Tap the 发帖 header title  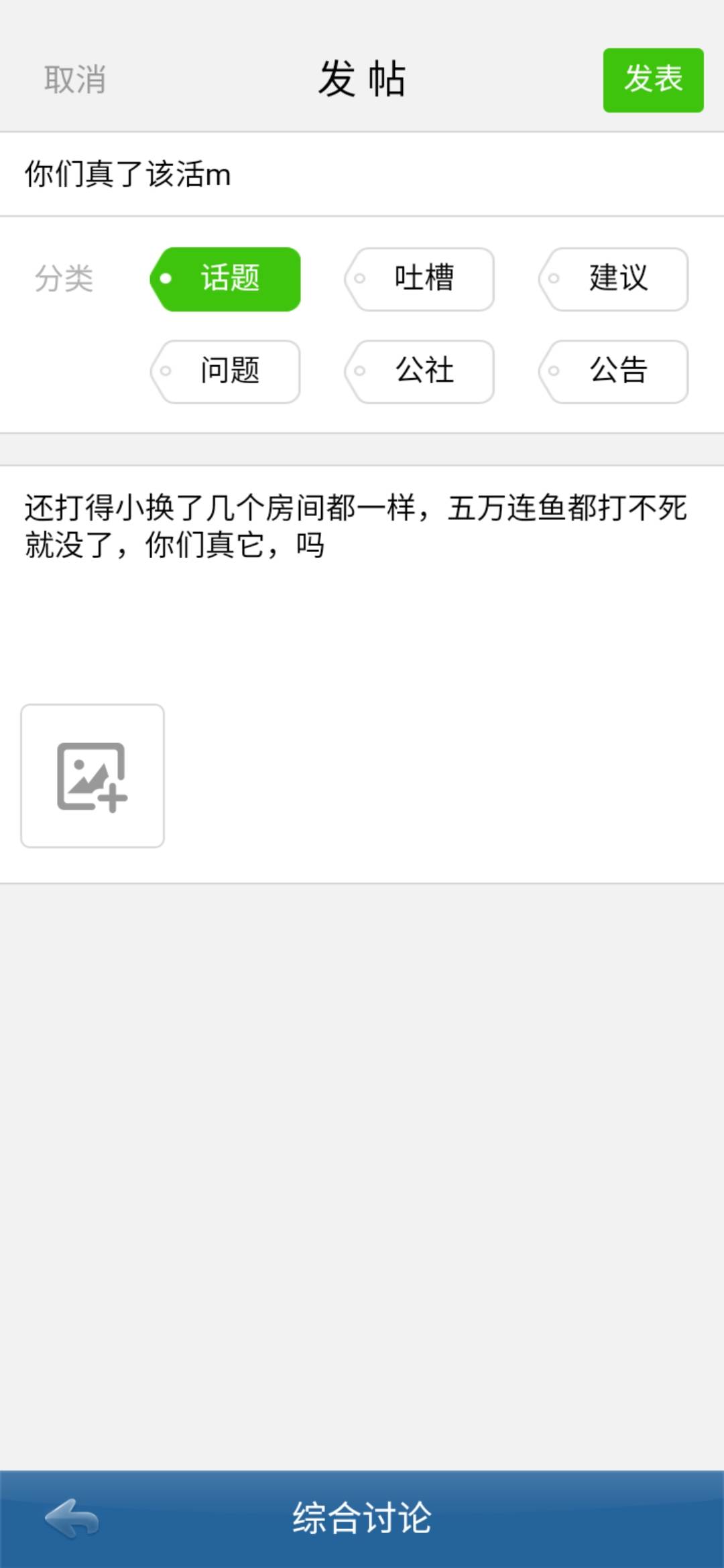[x=362, y=79]
